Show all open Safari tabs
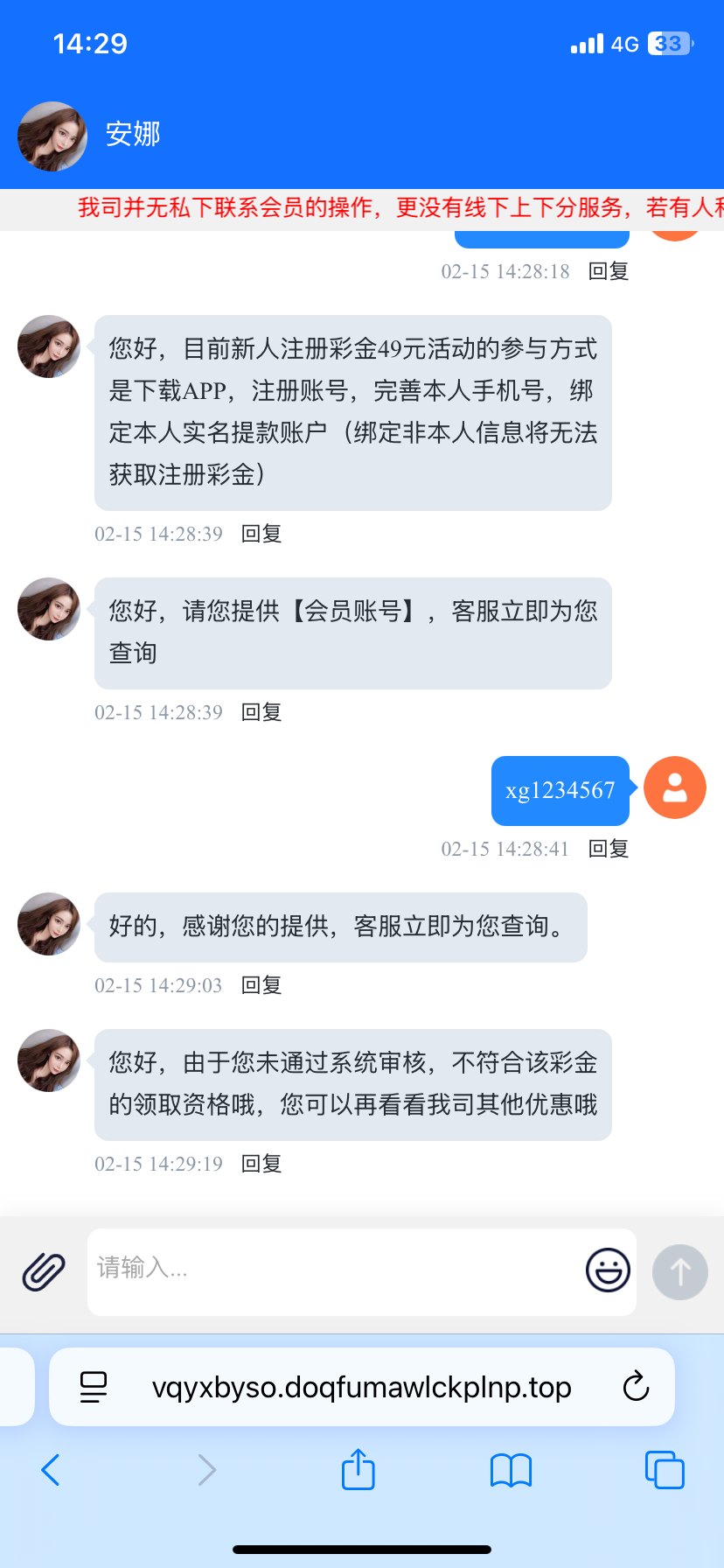The height and width of the screenshot is (1568, 724). tap(664, 1470)
